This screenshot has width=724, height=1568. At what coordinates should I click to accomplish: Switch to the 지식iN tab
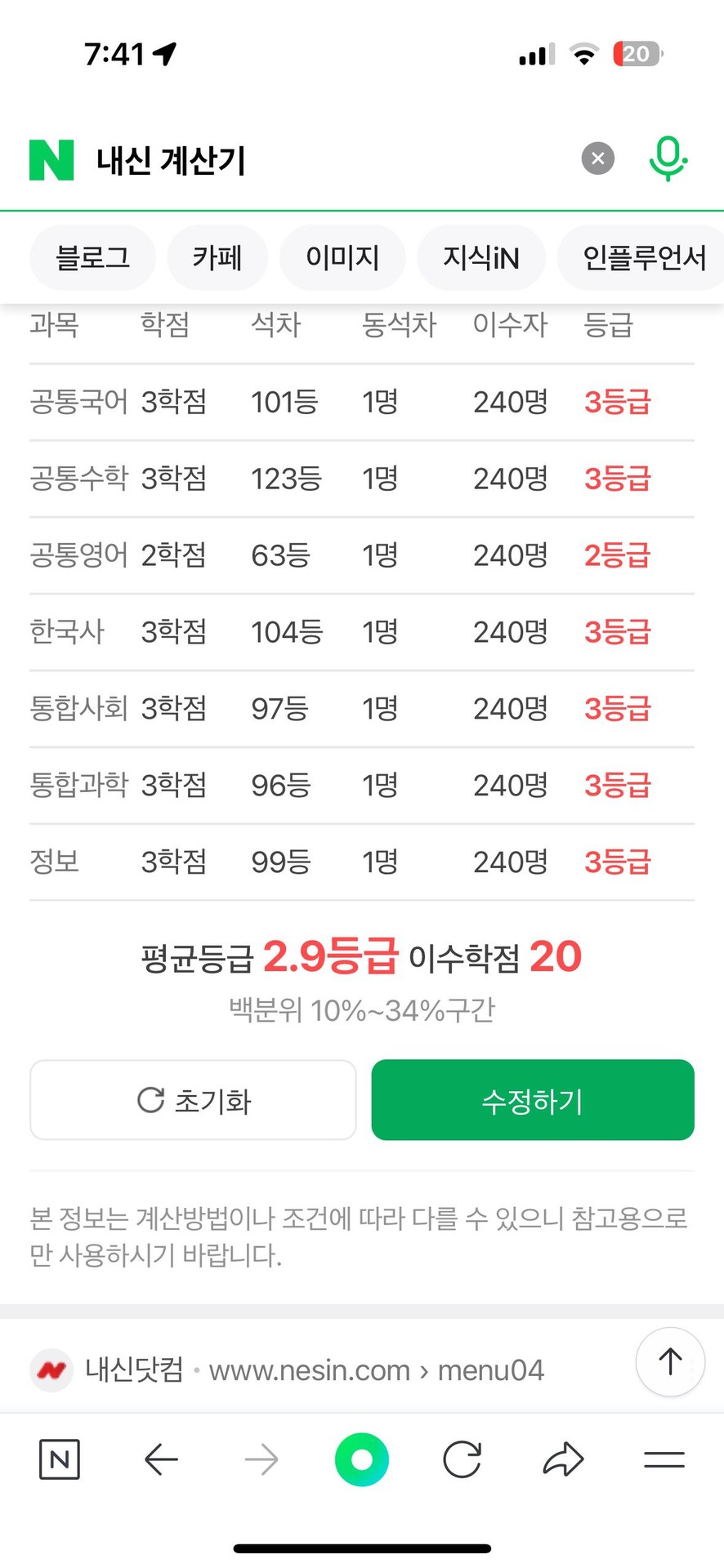pyautogui.click(x=480, y=258)
